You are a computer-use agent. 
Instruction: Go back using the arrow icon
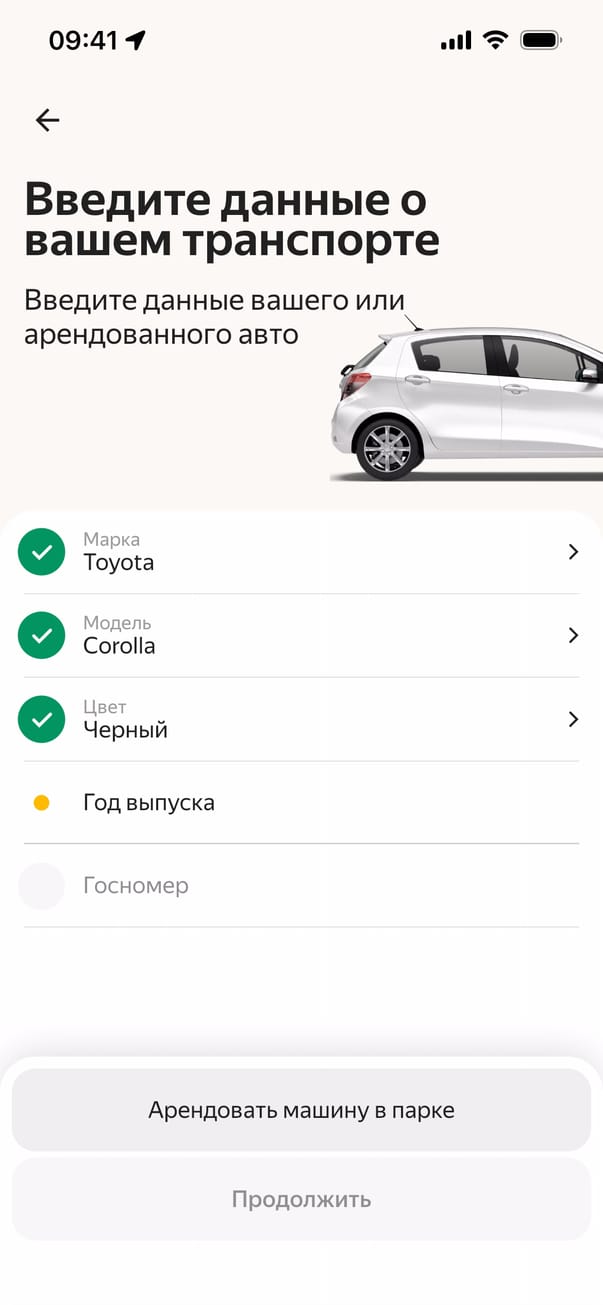pos(47,120)
